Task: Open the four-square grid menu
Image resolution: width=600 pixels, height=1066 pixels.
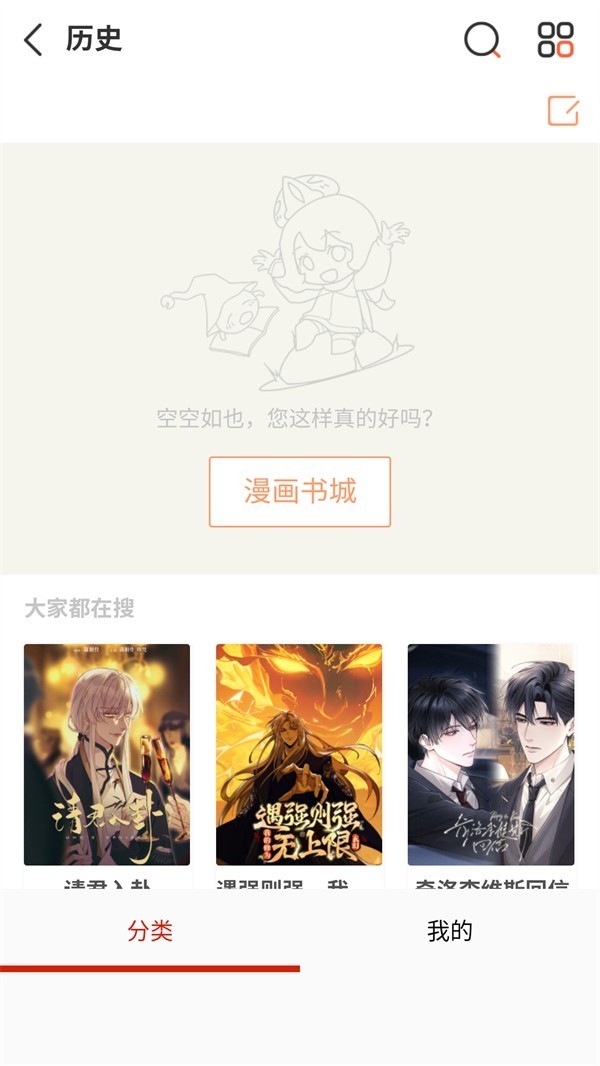Action: (555, 40)
